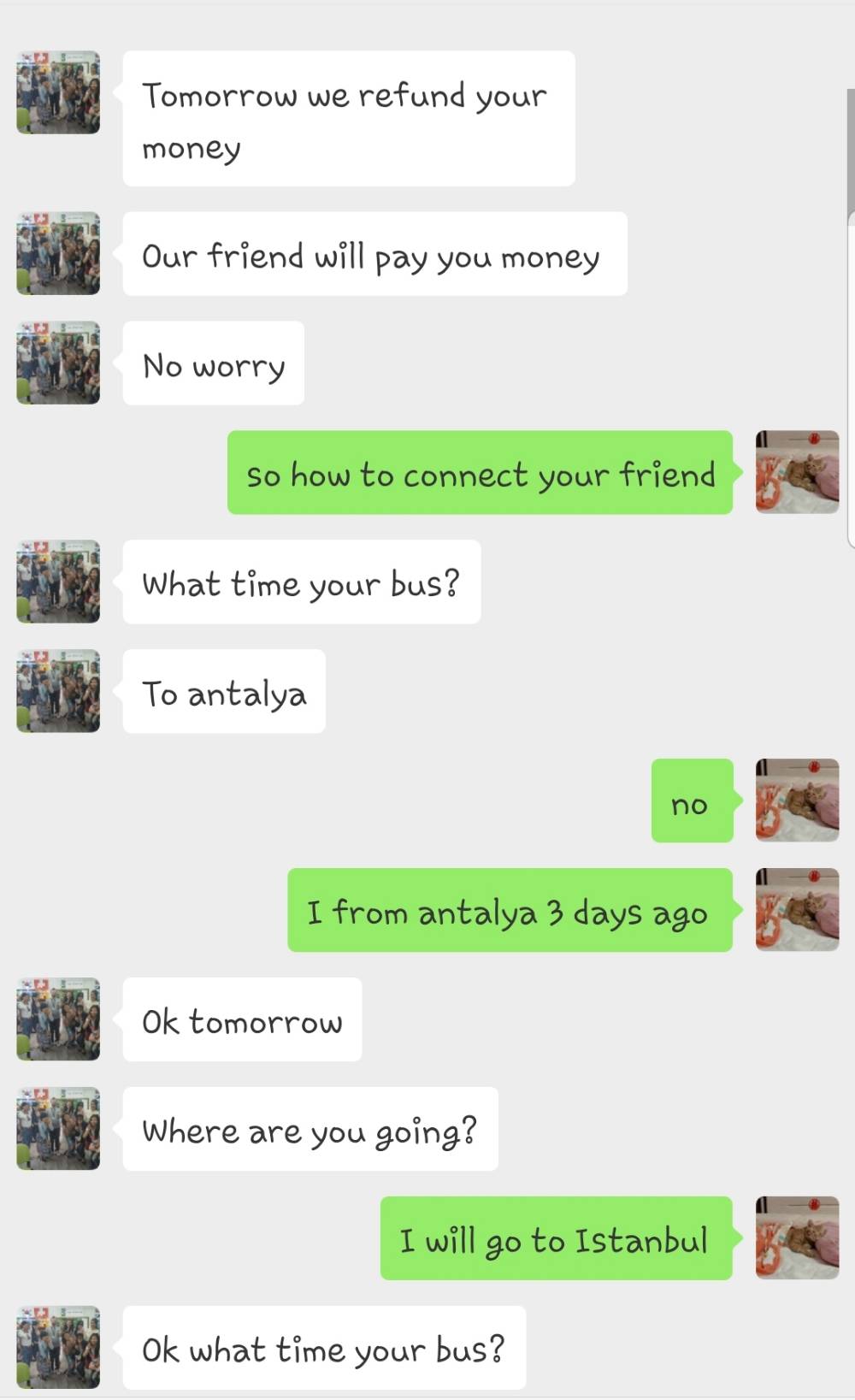
Task: Open sender's avatar beside "No worry"
Action: tap(58, 363)
